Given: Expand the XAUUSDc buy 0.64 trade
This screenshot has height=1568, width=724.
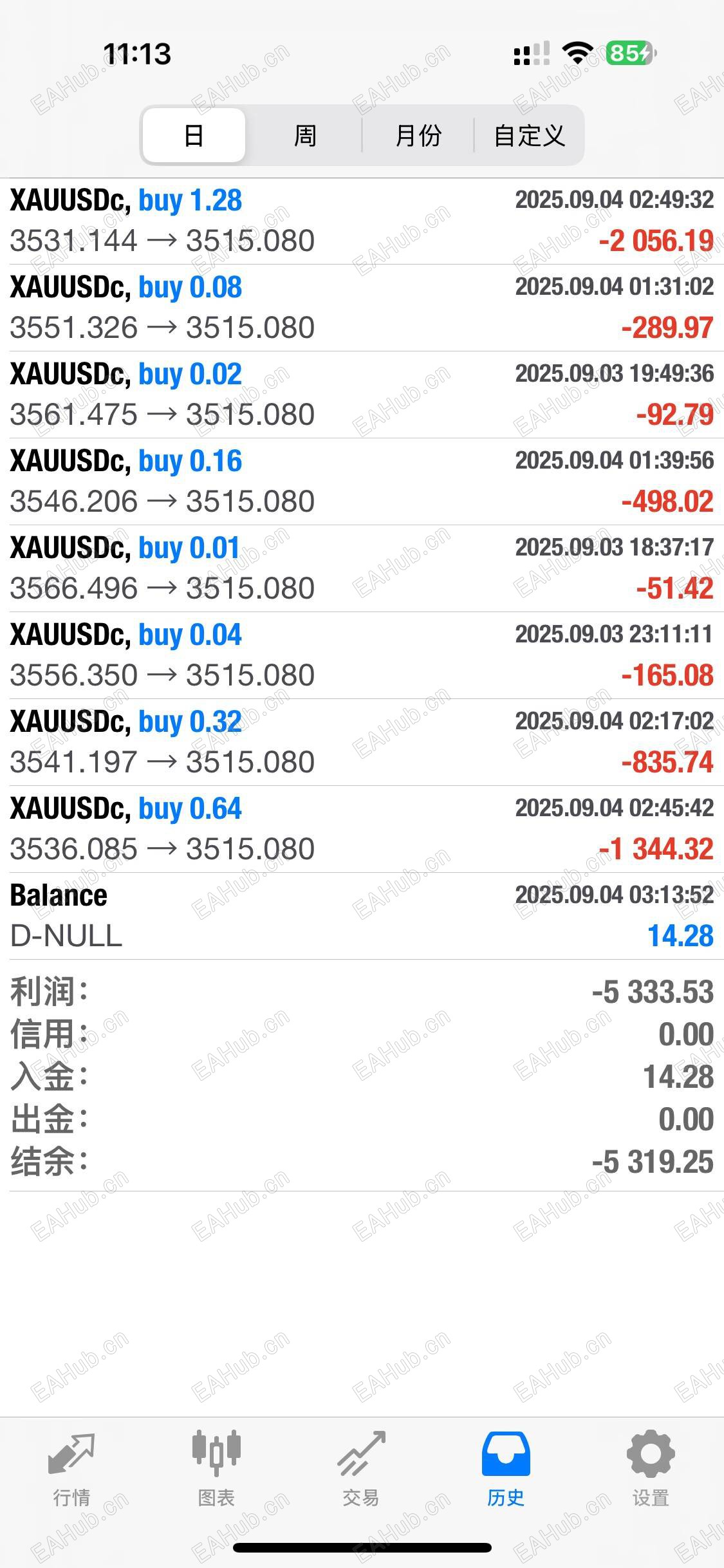Looking at the screenshot, I should click(x=362, y=829).
